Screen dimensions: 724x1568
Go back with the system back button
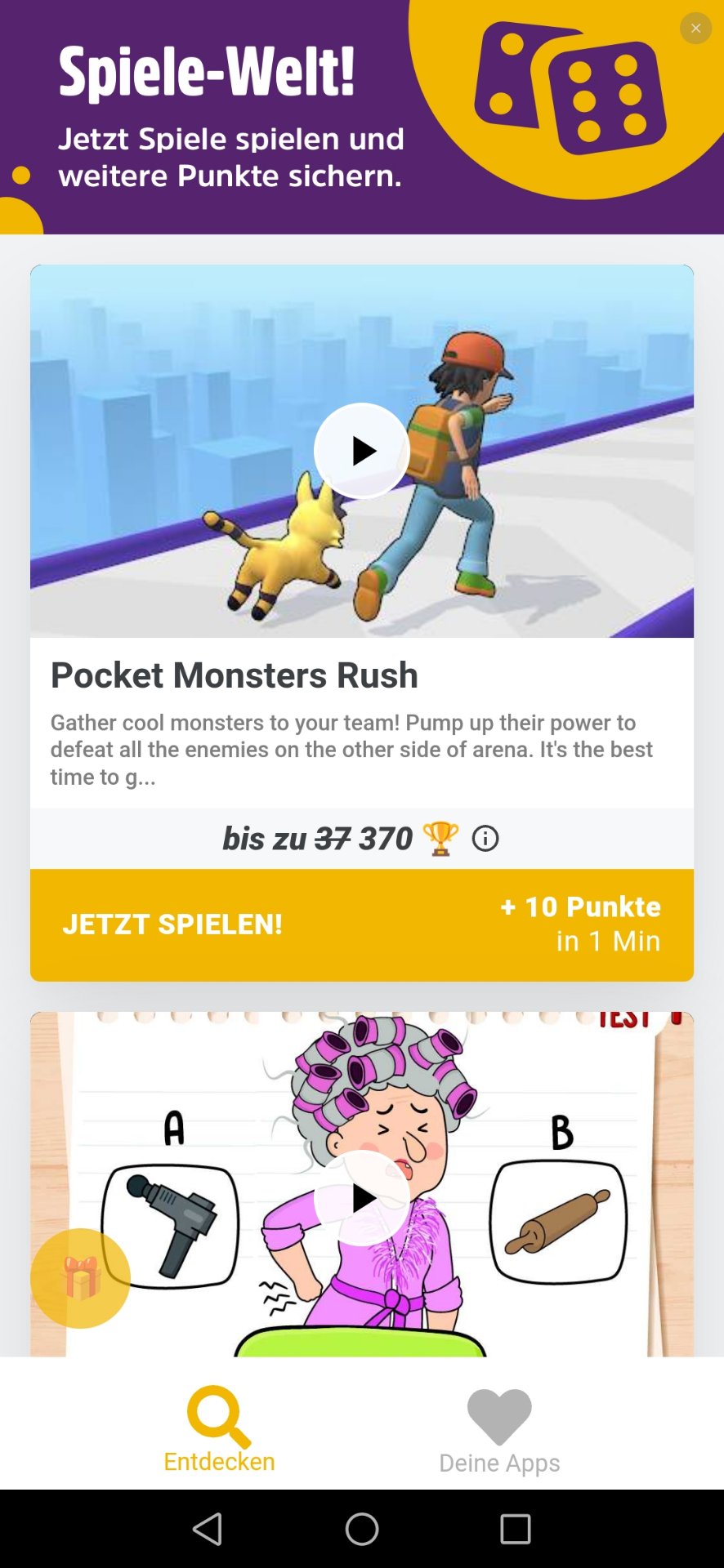coord(208,1529)
